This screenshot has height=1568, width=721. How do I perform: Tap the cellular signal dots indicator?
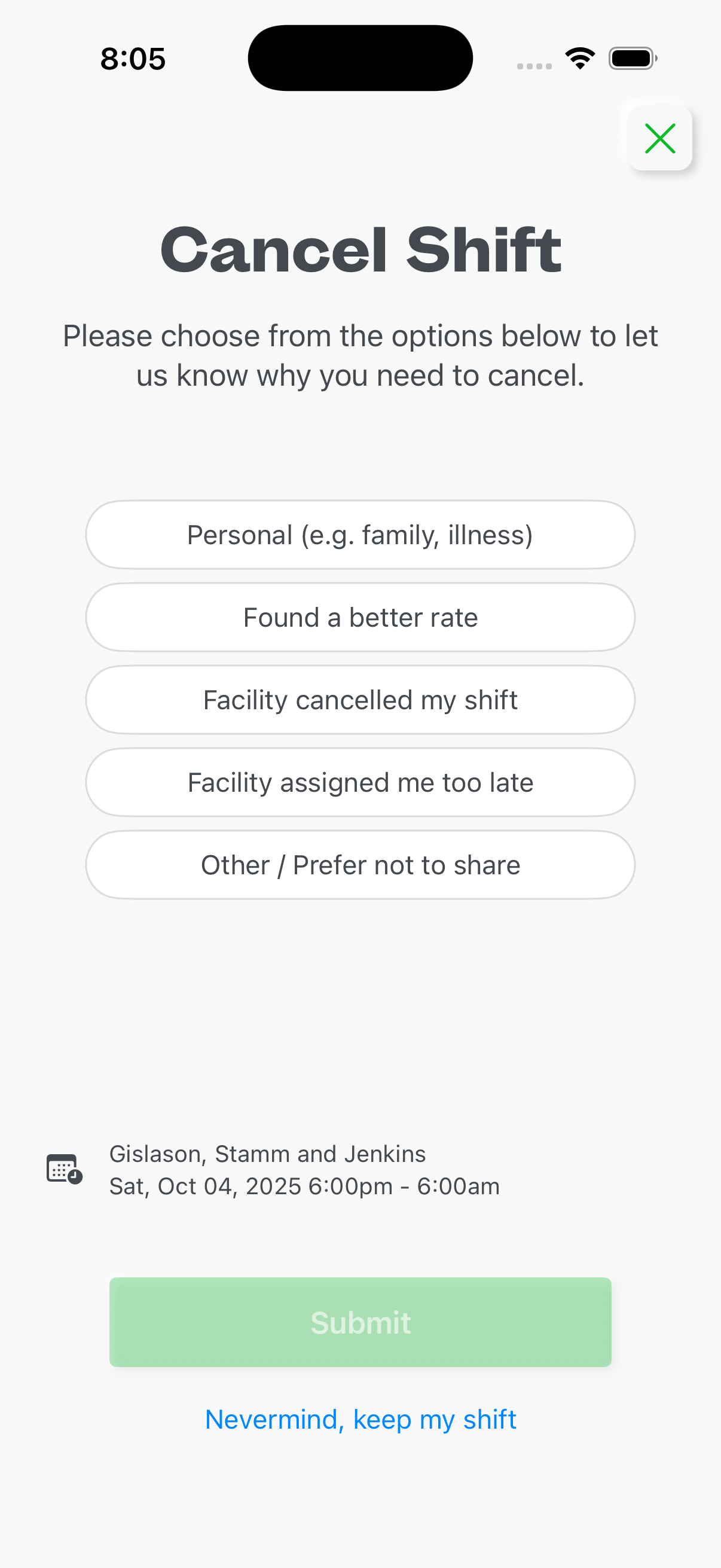point(534,64)
